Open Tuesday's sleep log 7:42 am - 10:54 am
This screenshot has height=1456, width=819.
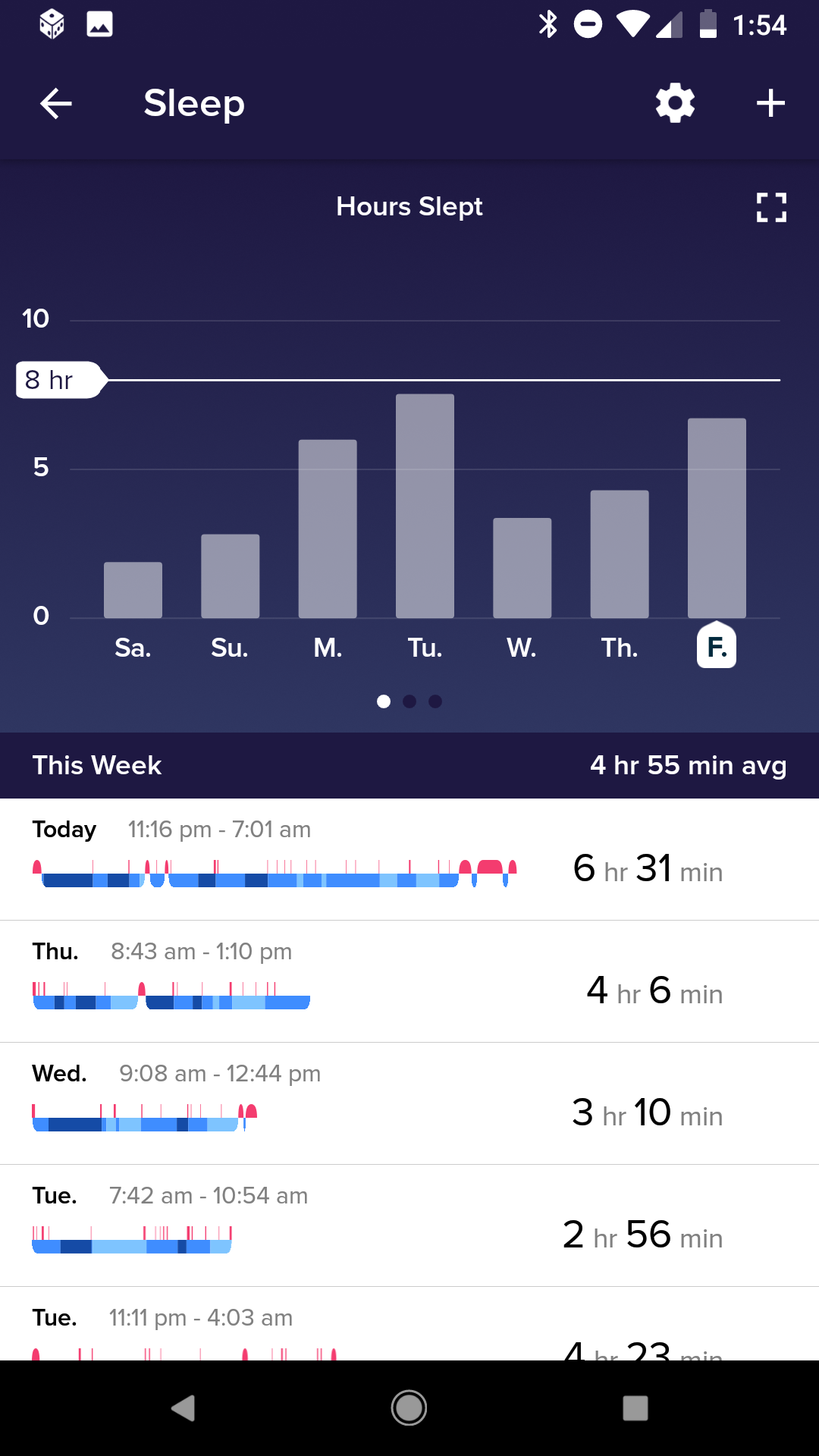[x=409, y=1225]
